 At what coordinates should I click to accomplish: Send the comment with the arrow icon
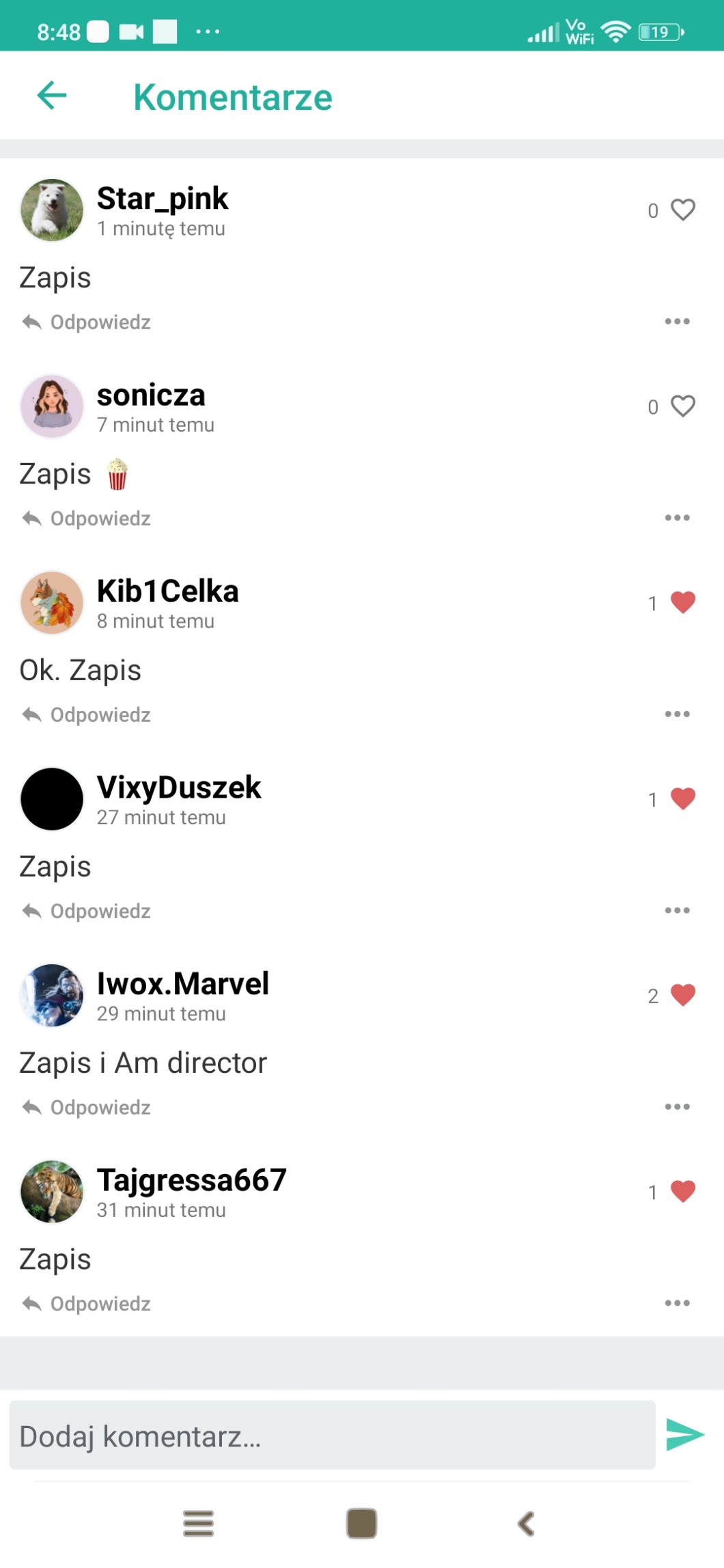point(684,1434)
